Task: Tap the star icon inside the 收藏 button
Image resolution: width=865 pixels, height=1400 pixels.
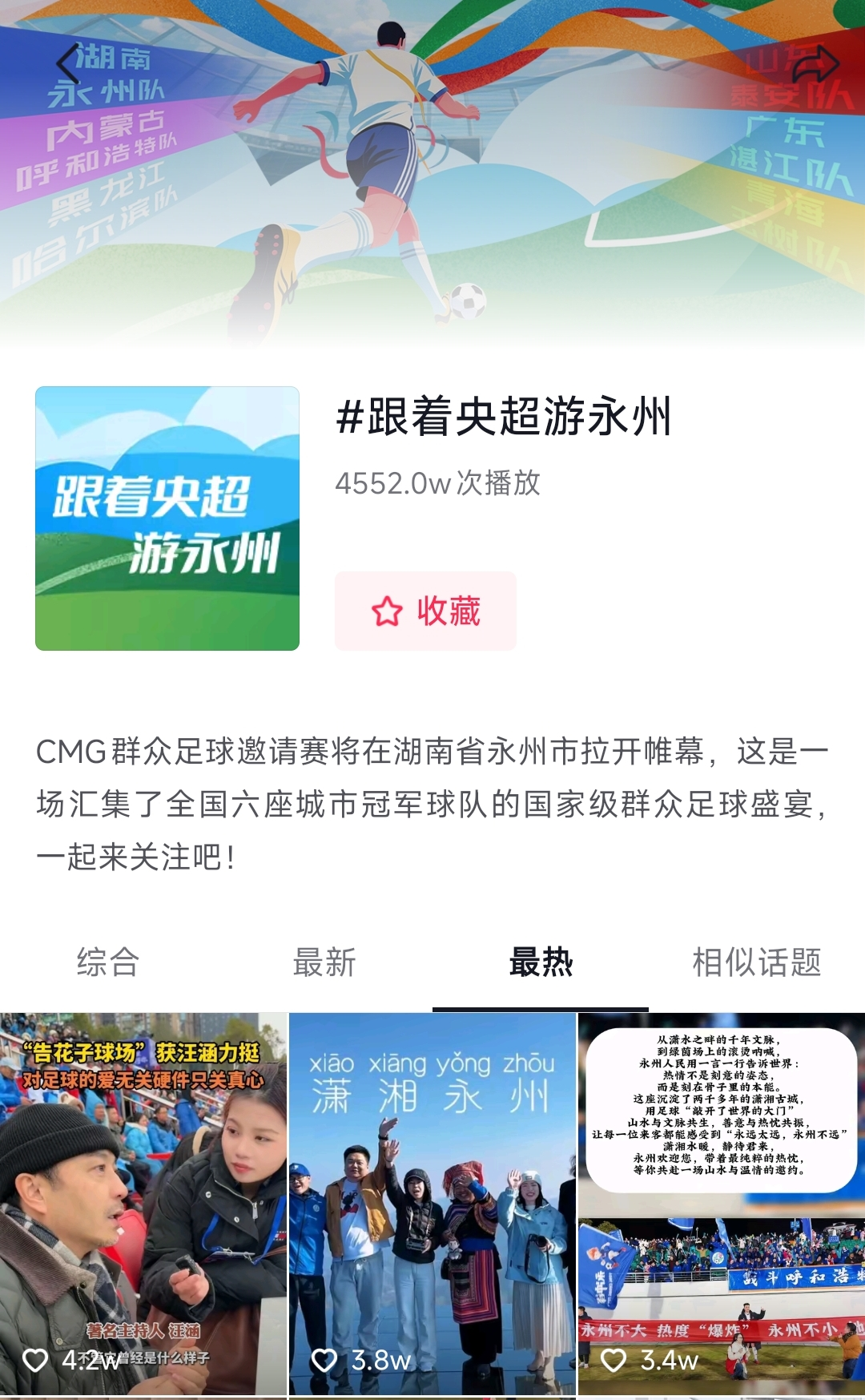Action: tap(387, 612)
